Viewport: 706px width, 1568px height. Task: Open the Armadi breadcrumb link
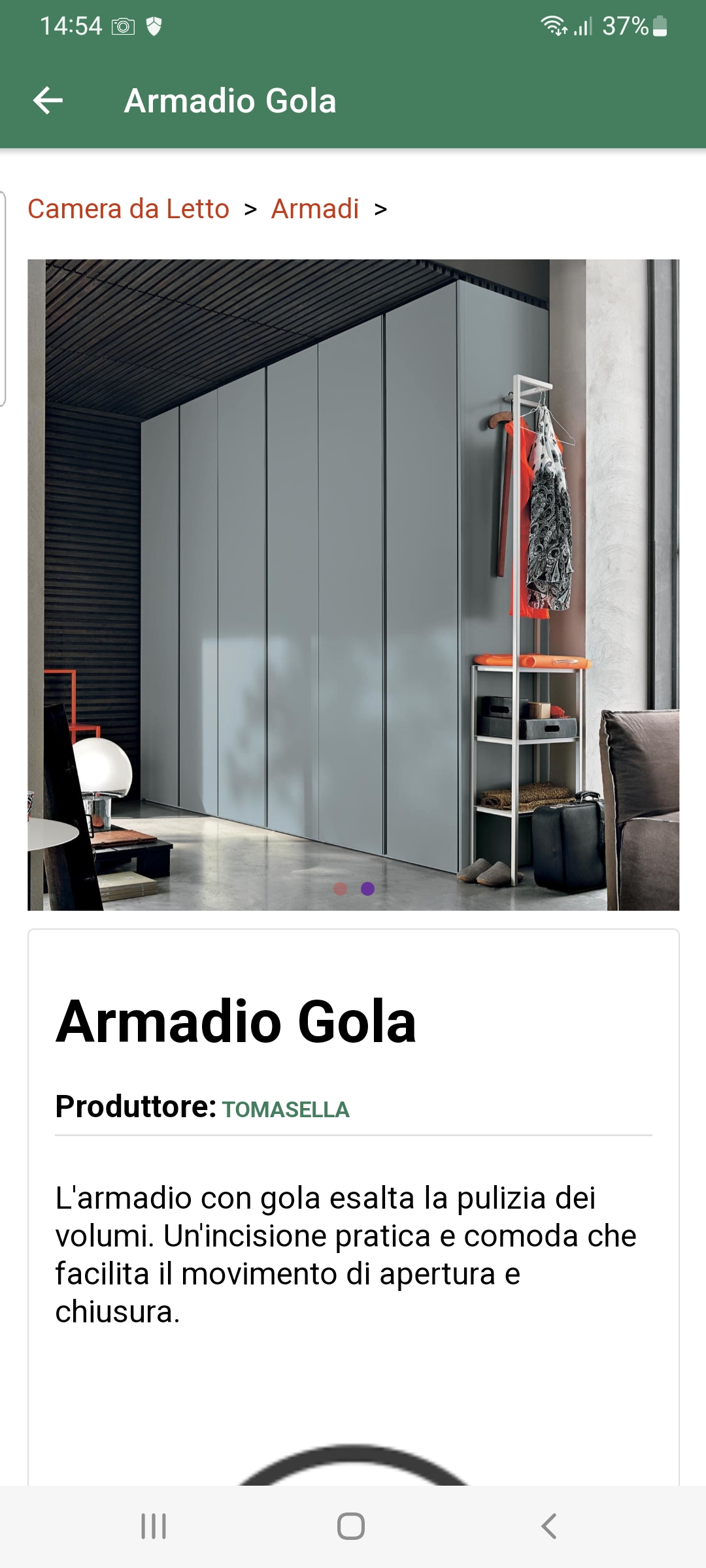pyautogui.click(x=315, y=209)
